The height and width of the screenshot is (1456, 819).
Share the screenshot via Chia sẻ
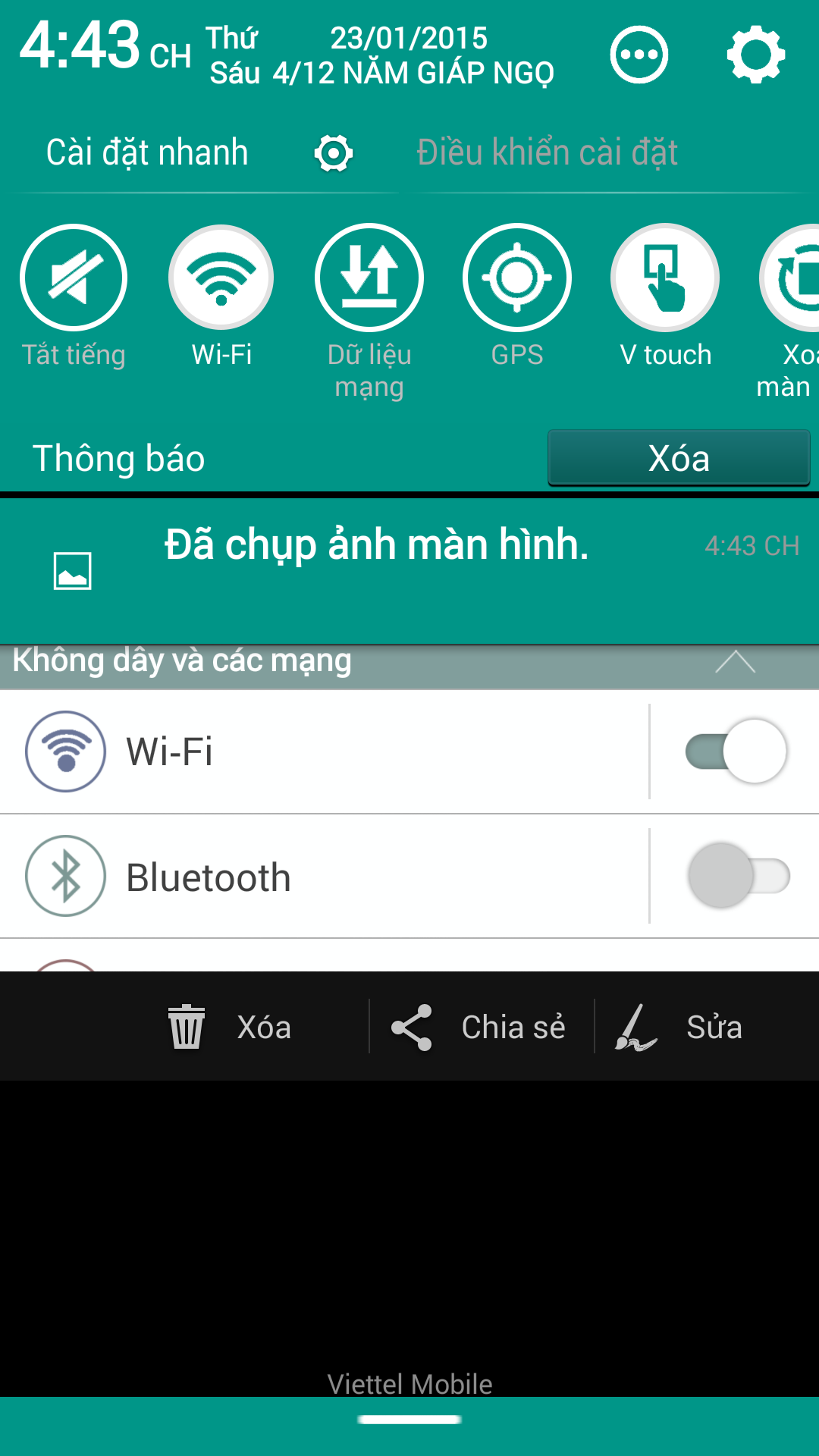(479, 1027)
